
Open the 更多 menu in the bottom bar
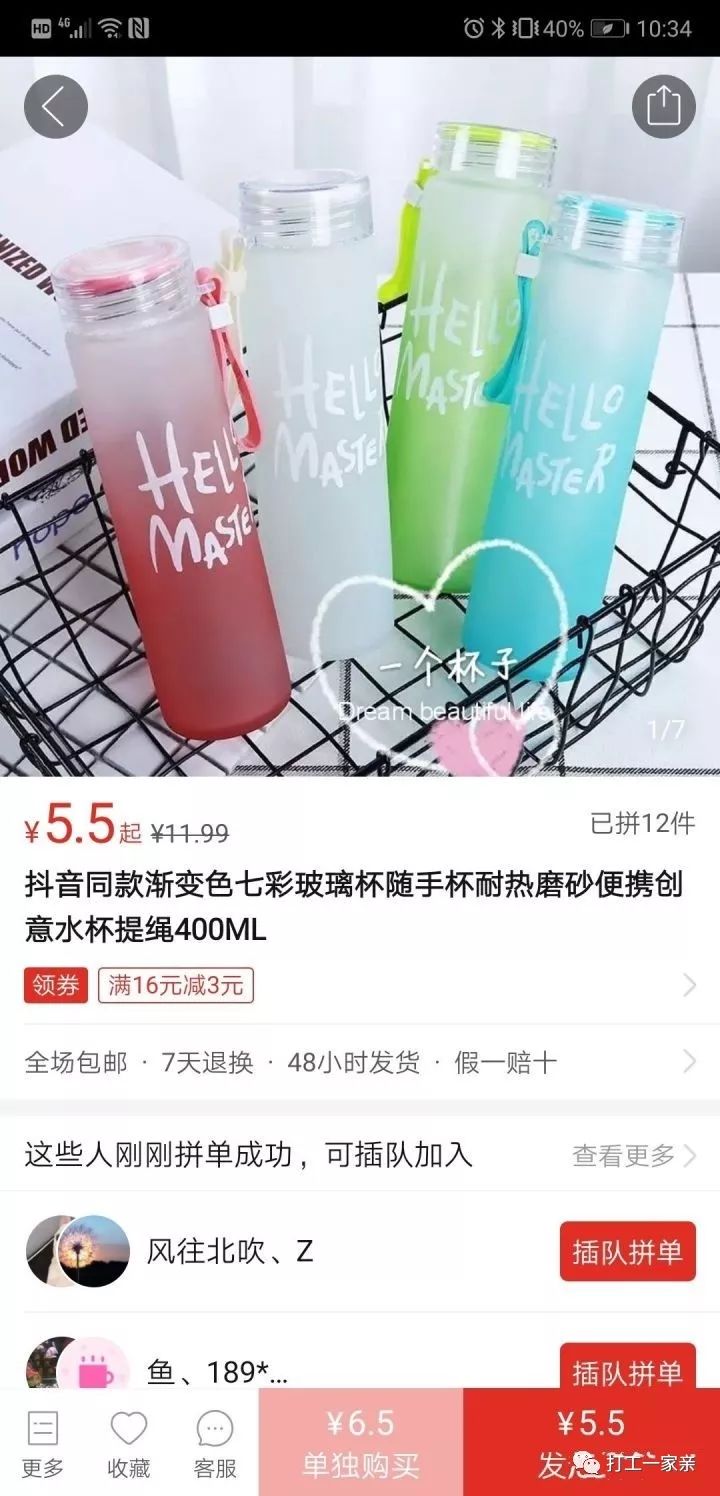[x=43, y=1445]
